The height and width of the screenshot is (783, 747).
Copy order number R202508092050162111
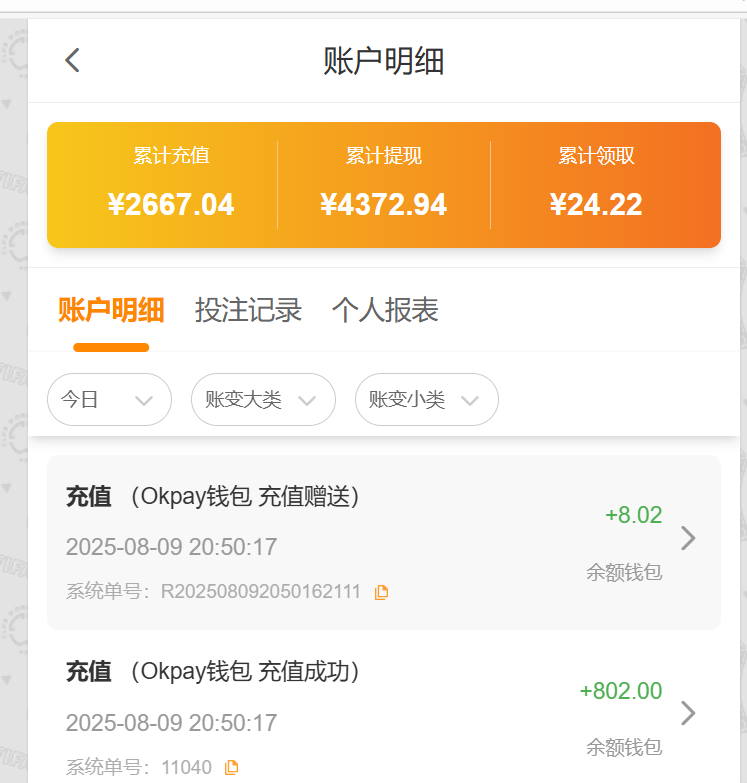click(381, 592)
